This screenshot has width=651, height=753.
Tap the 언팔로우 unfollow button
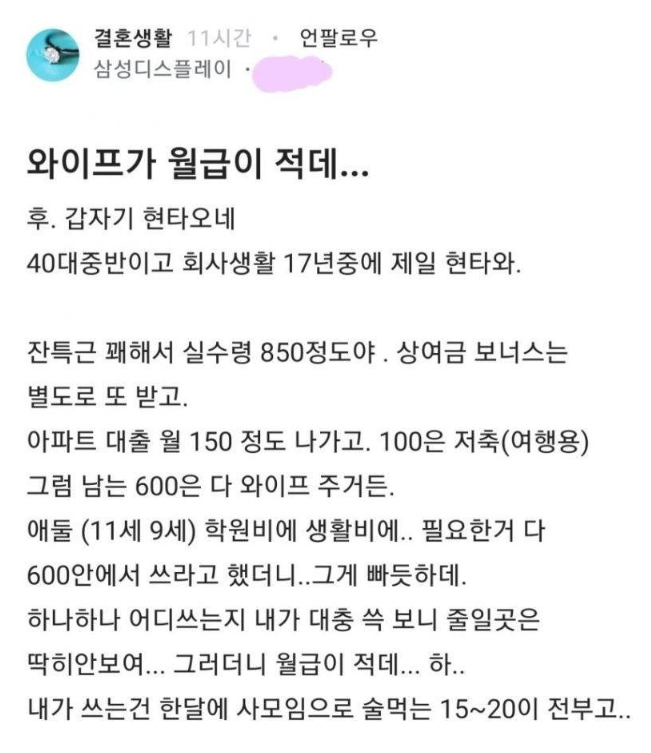(339, 39)
